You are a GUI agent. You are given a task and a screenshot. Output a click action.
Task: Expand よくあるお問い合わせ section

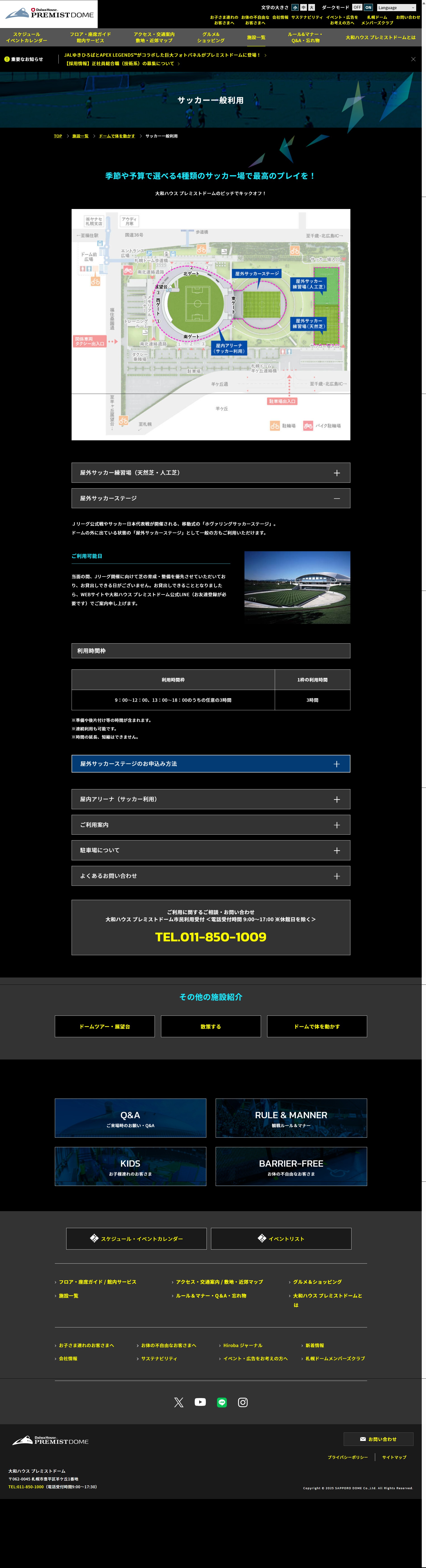pos(210,876)
